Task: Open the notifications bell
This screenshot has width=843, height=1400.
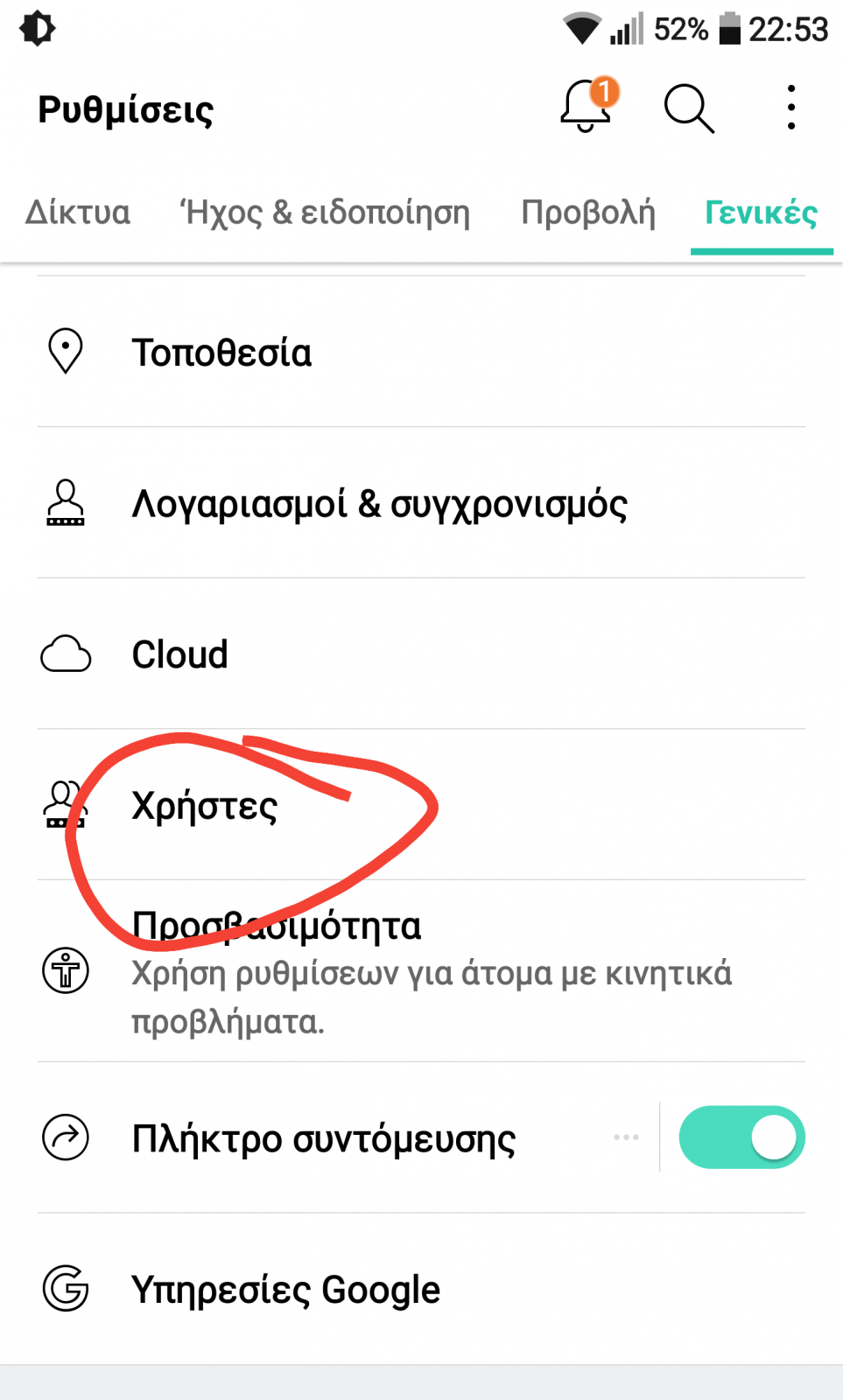Action: (587, 106)
